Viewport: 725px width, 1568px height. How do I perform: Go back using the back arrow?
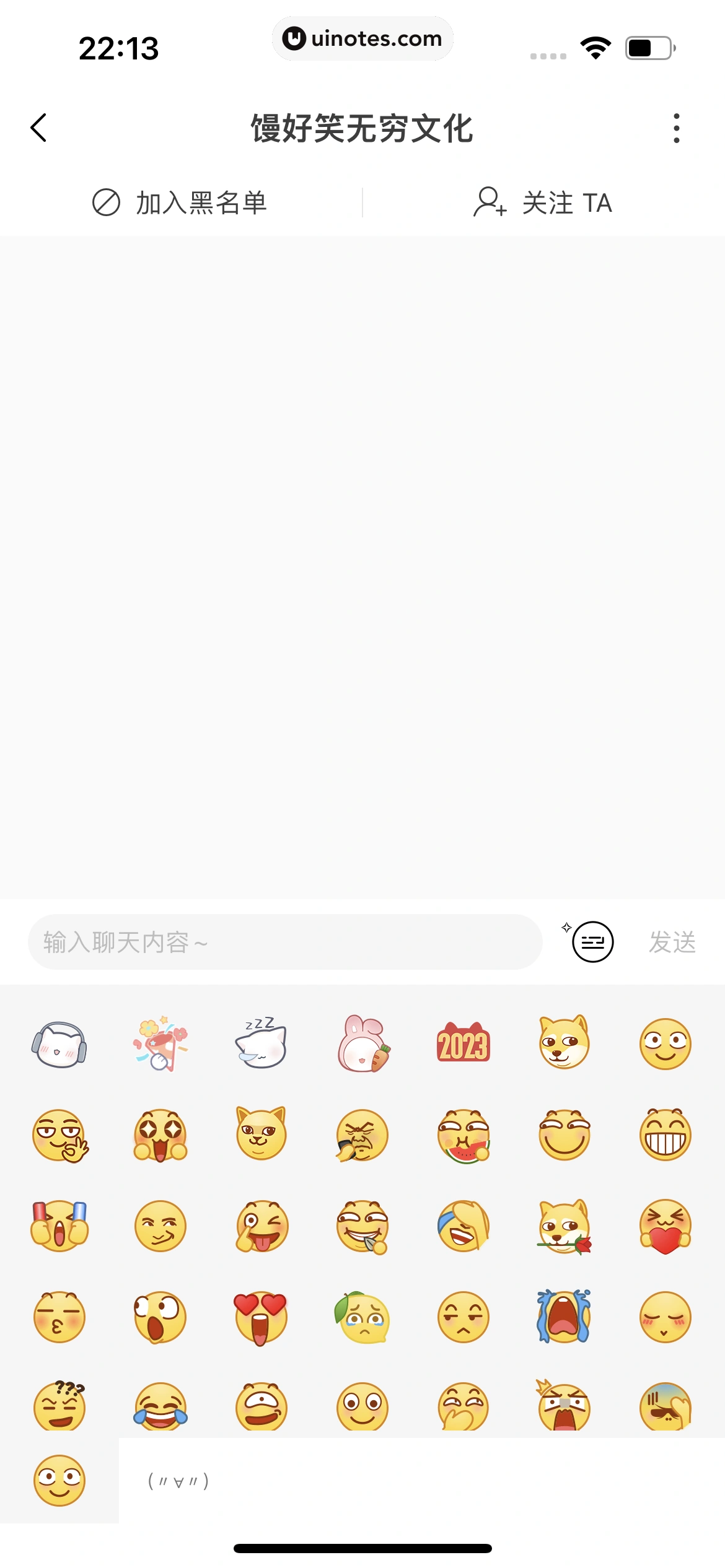tap(38, 128)
